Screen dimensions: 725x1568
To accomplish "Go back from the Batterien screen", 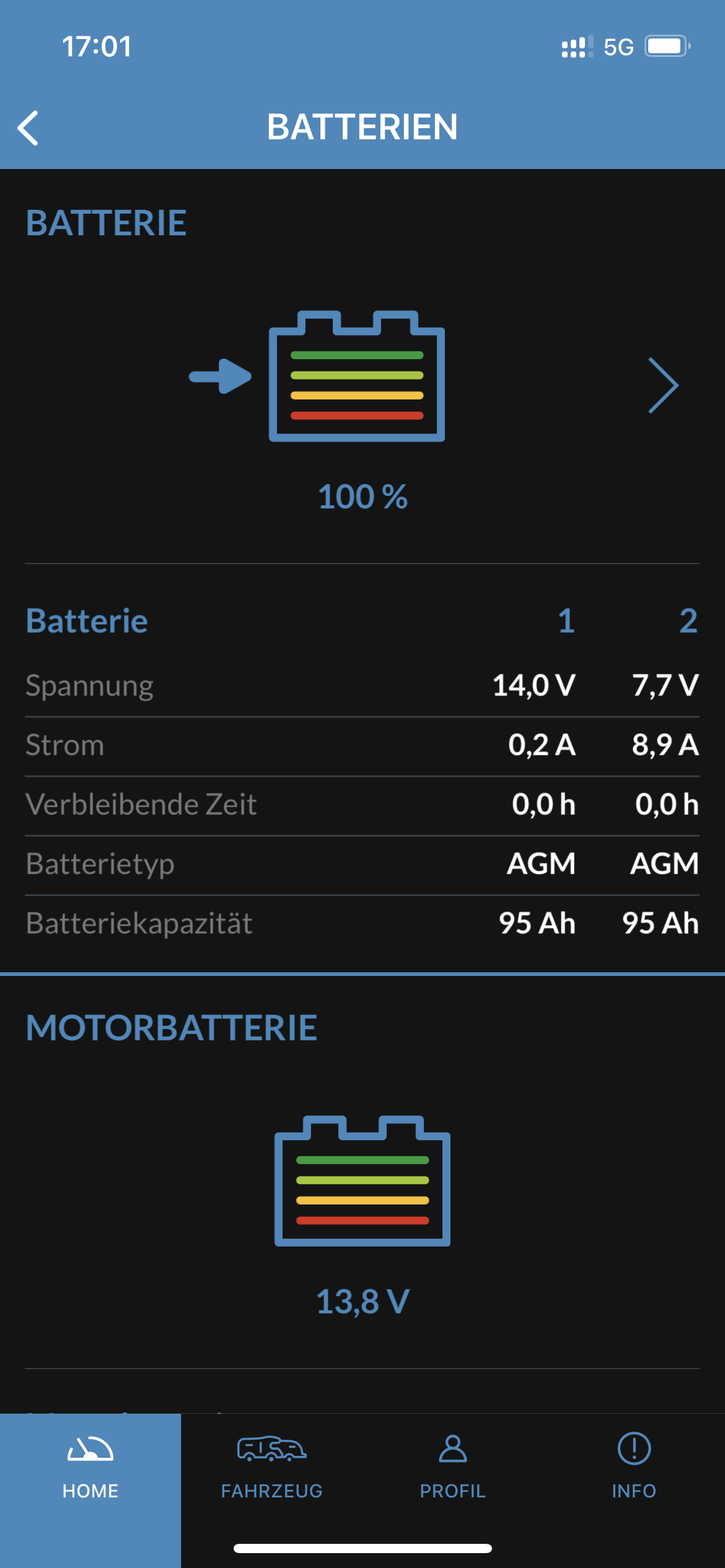I will pyautogui.click(x=29, y=128).
